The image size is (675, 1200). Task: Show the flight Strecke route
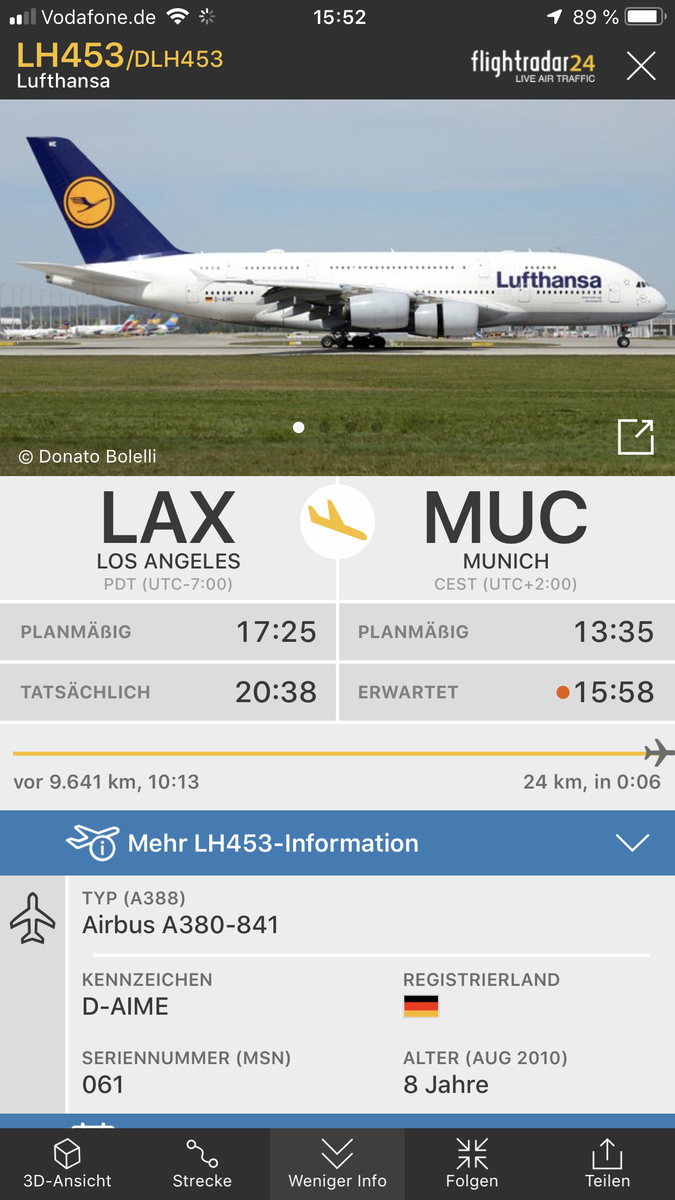202,1165
